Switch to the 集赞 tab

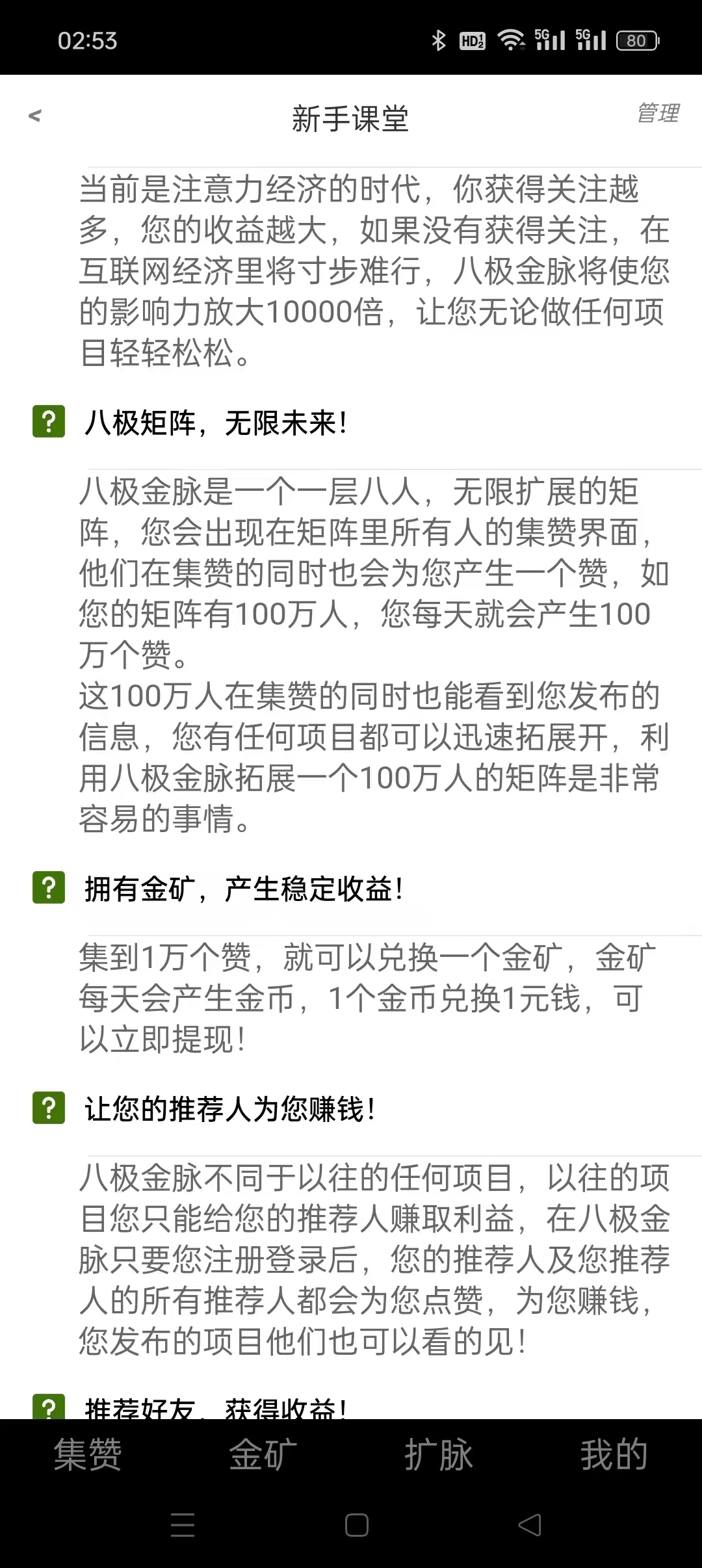[88, 1454]
